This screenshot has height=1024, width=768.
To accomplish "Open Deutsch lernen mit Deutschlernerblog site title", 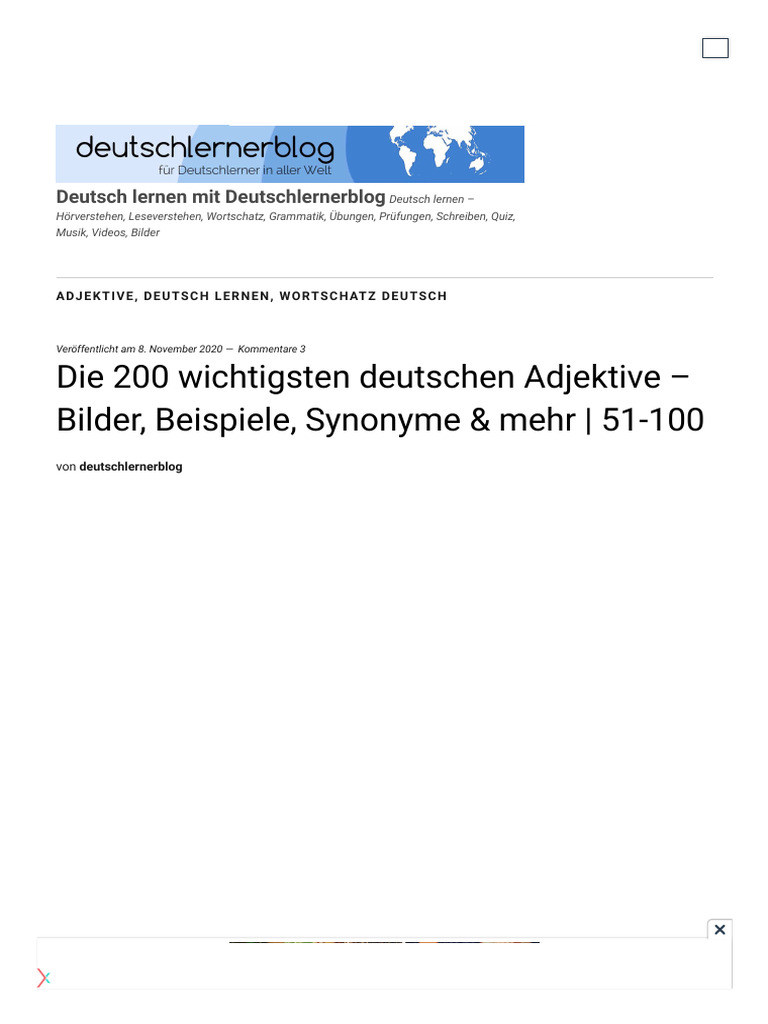I will [220, 197].
